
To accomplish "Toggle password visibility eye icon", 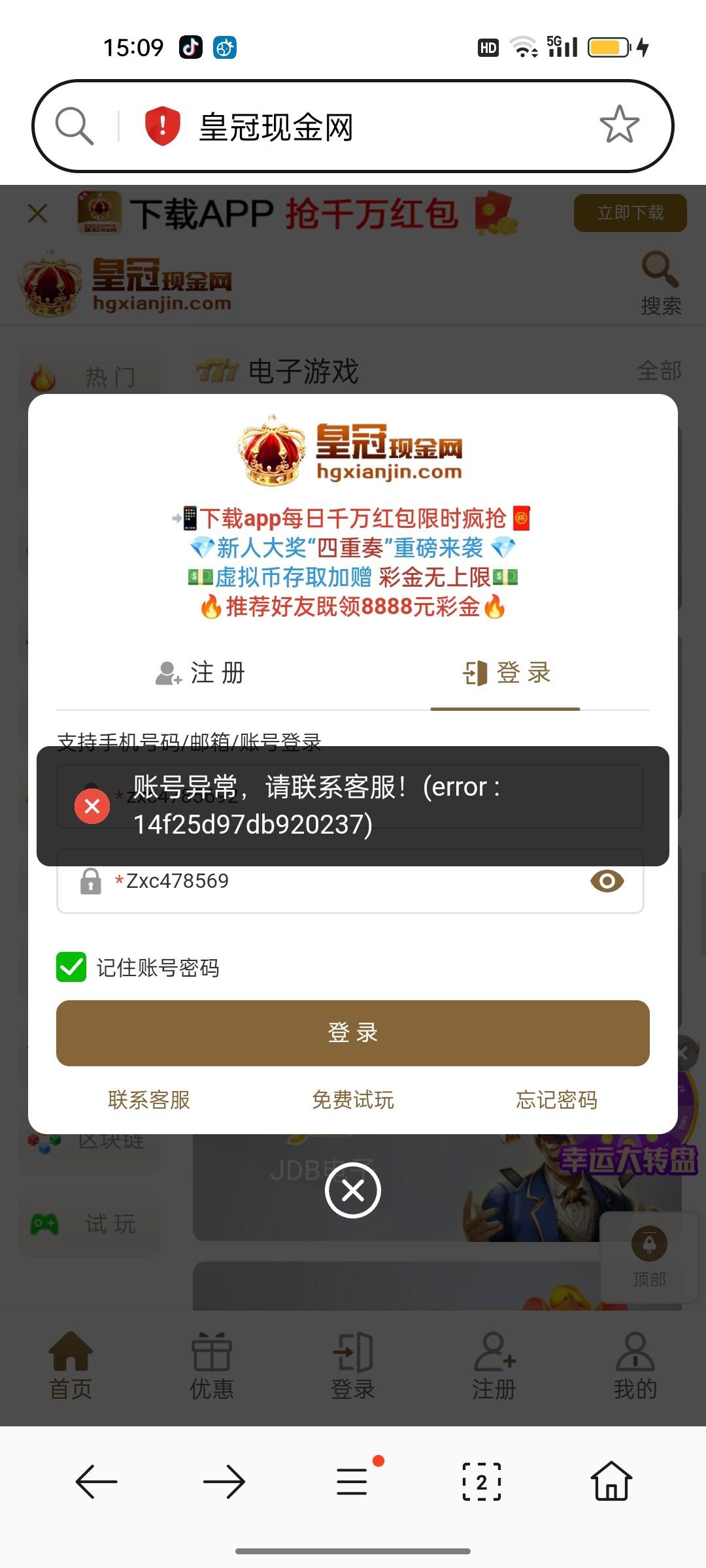I will (607, 881).
